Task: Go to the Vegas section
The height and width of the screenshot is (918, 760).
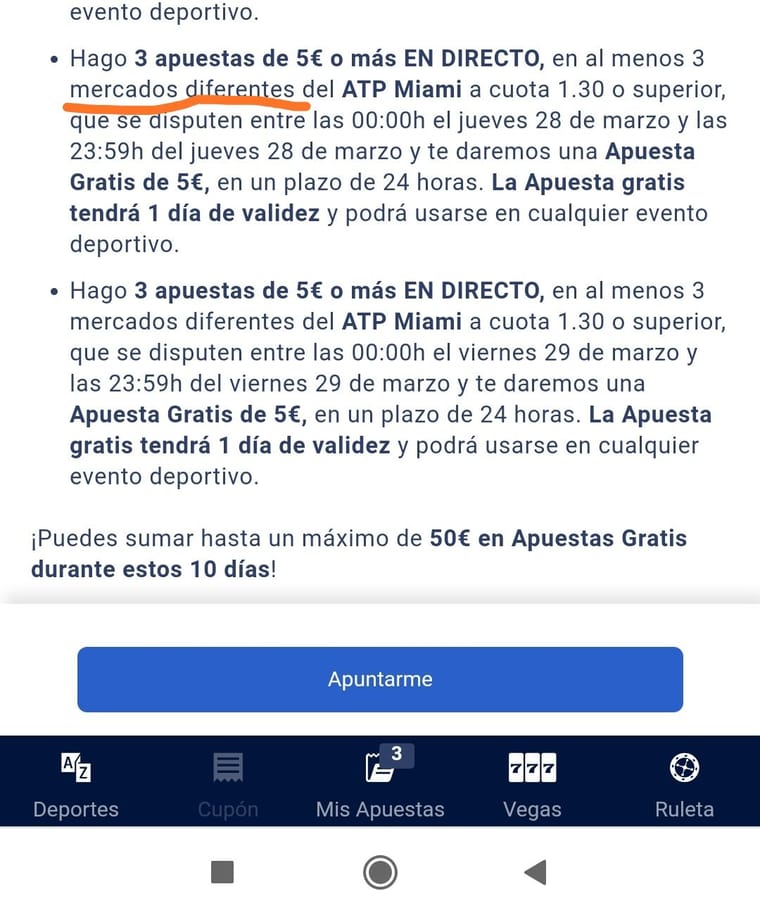Action: (532, 785)
